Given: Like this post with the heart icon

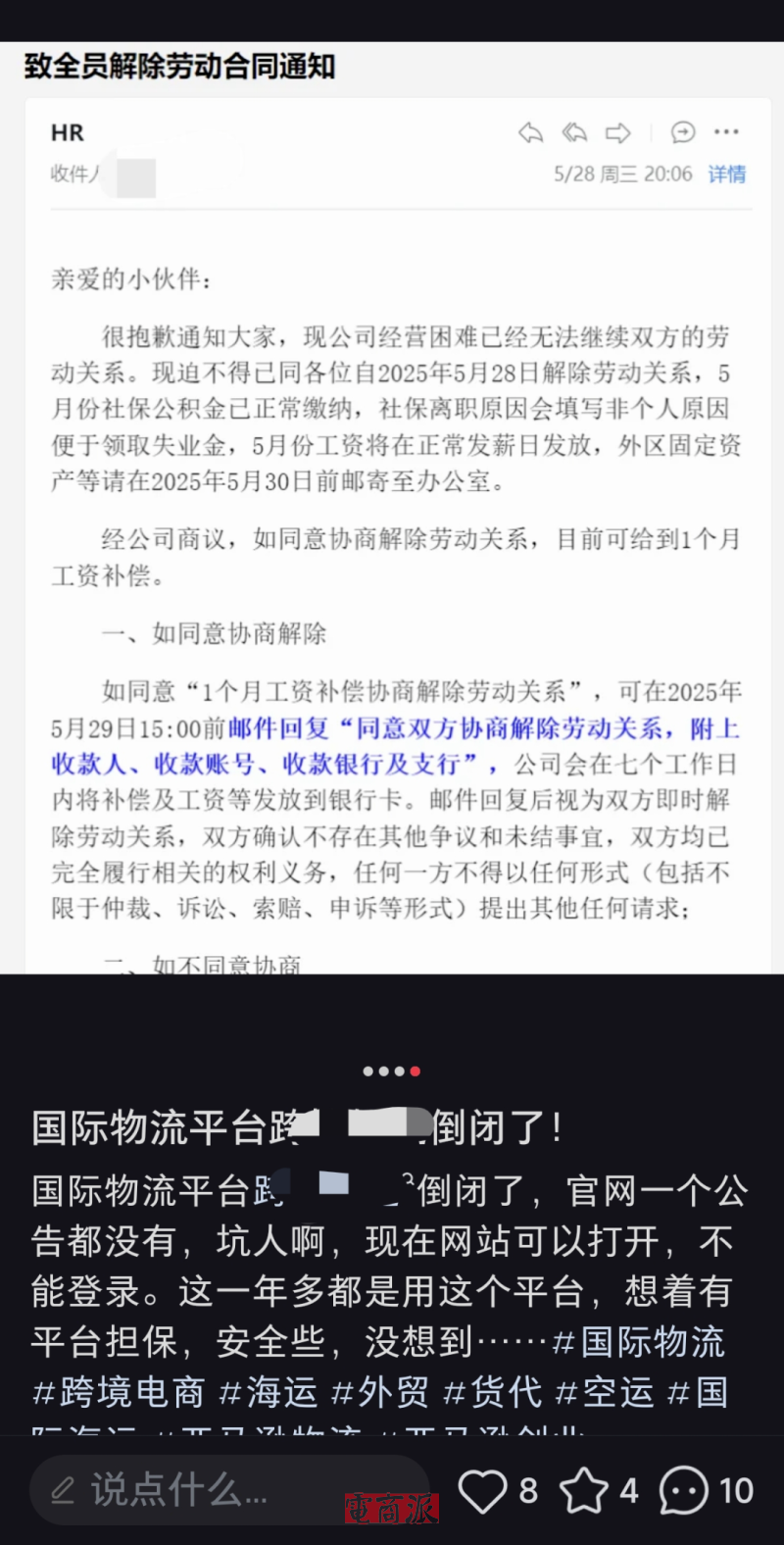Looking at the screenshot, I should point(482,1491).
